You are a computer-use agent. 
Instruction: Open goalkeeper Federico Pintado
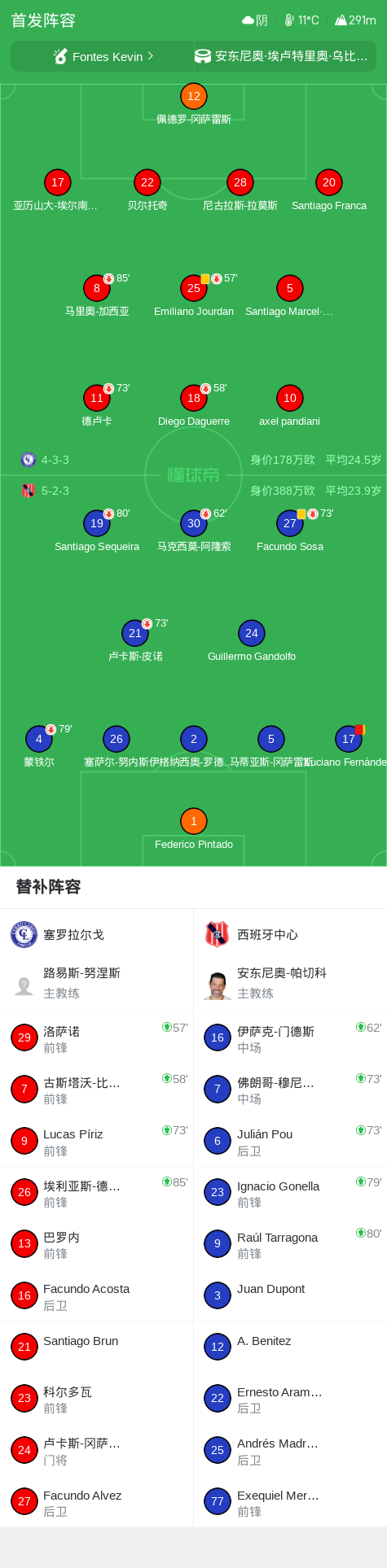tap(194, 829)
